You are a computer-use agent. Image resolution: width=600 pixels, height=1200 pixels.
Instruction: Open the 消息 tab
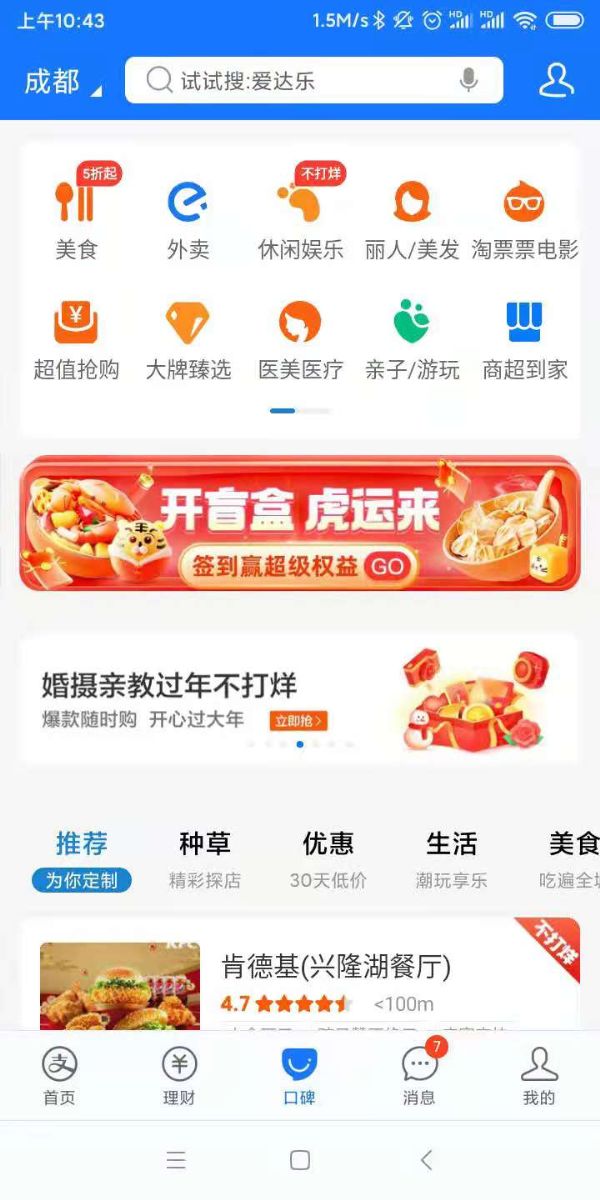click(x=419, y=1074)
